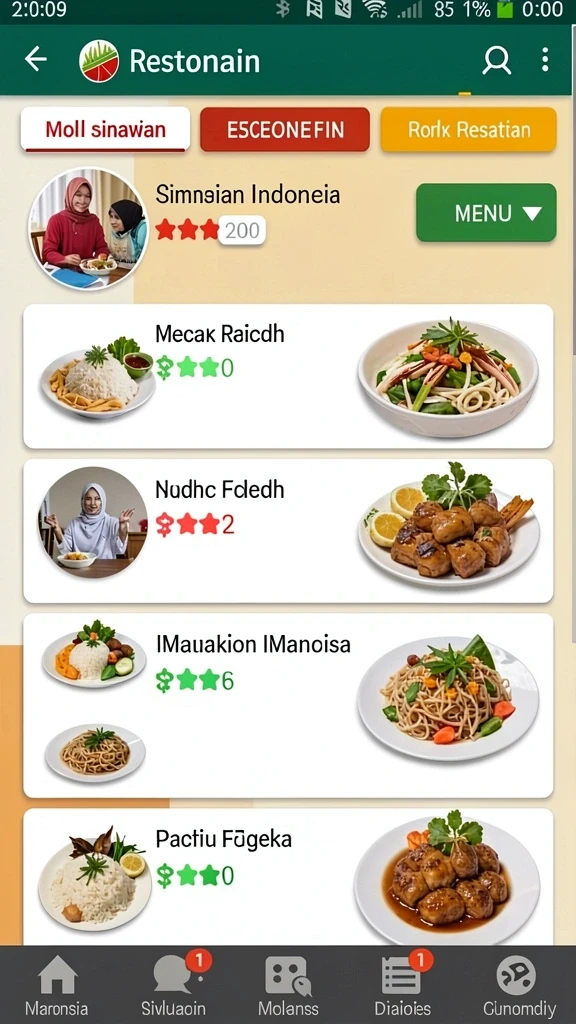Open search in the app bar
576x1024 pixels.
(496, 60)
